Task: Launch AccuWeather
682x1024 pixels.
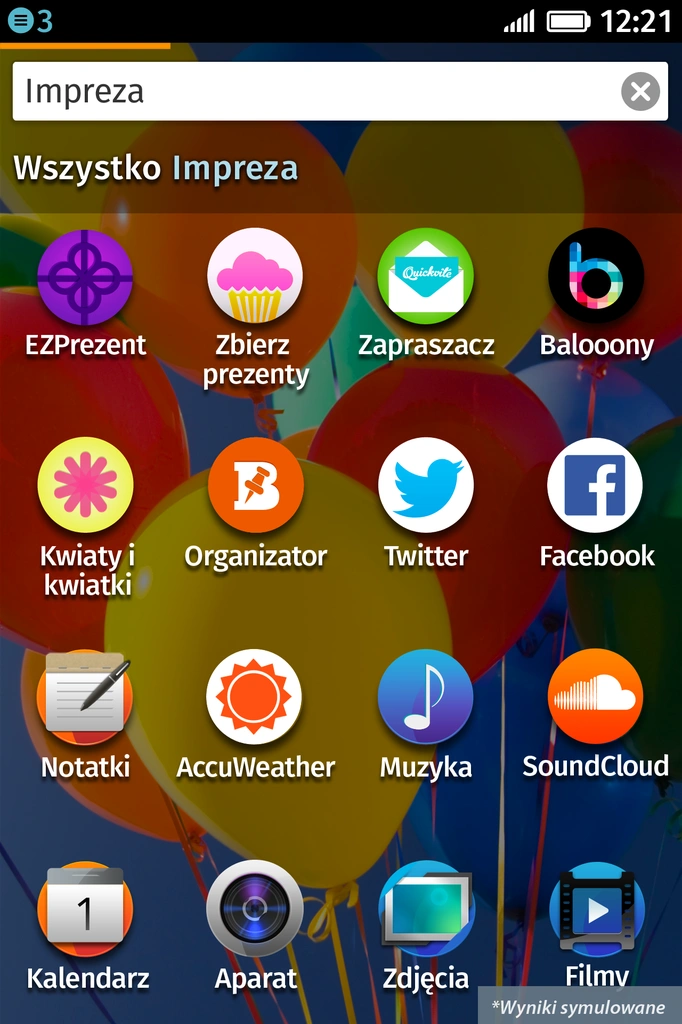Action: click(x=255, y=697)
